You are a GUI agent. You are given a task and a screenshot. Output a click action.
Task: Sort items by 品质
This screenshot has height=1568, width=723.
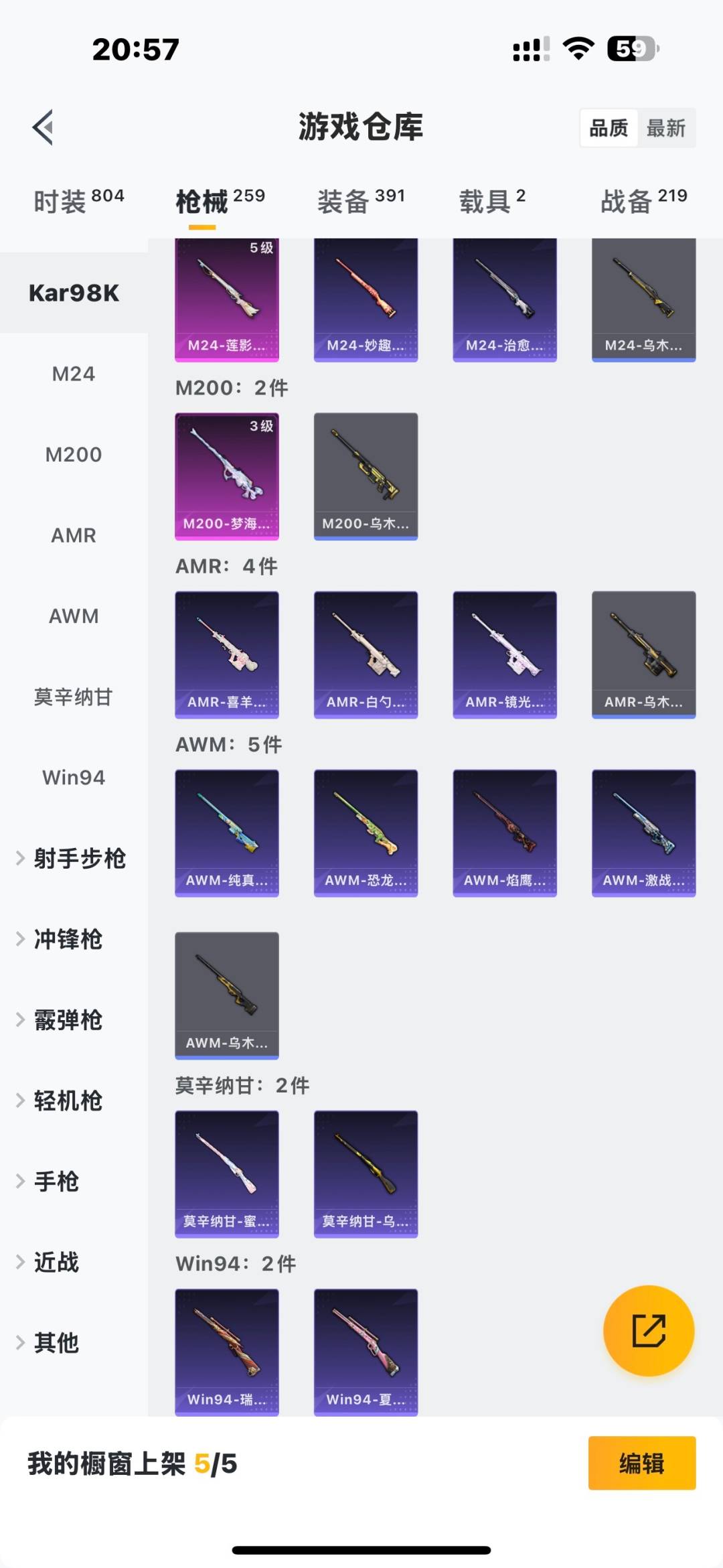pyautogui.click(x=609, y=128)
